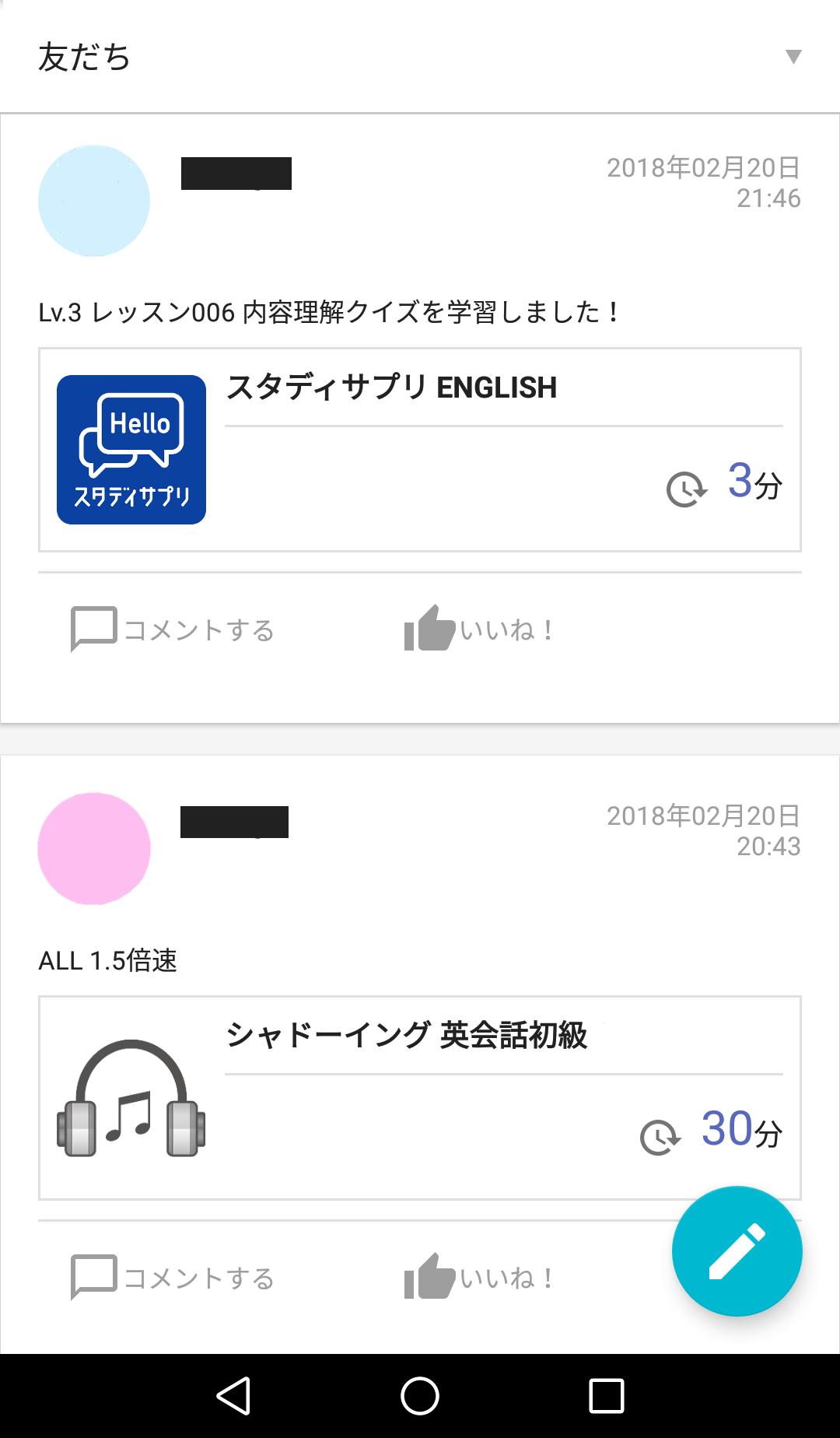Comment on the スタディサプリ ENGLISH post

(x=173, y=630)
